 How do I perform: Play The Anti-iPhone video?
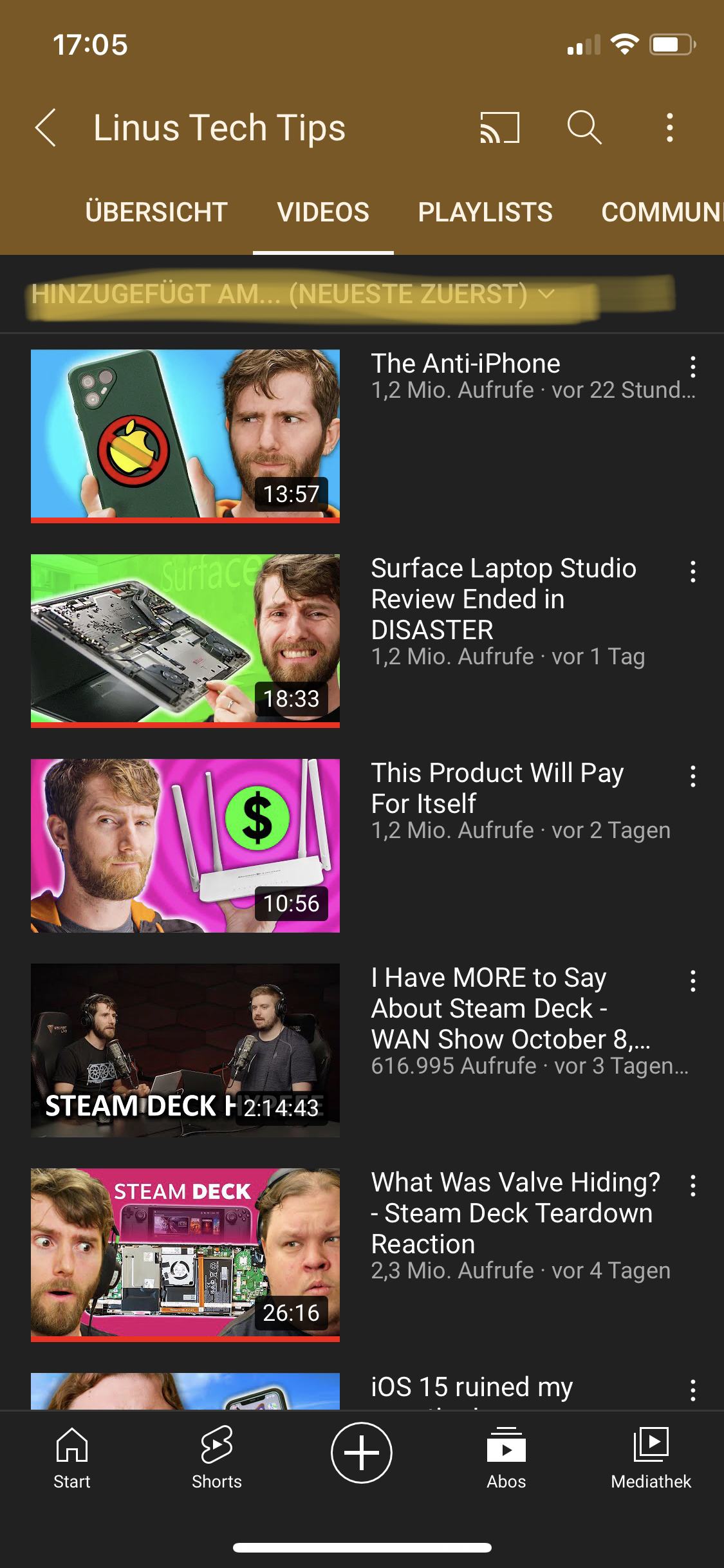point(185,436)
